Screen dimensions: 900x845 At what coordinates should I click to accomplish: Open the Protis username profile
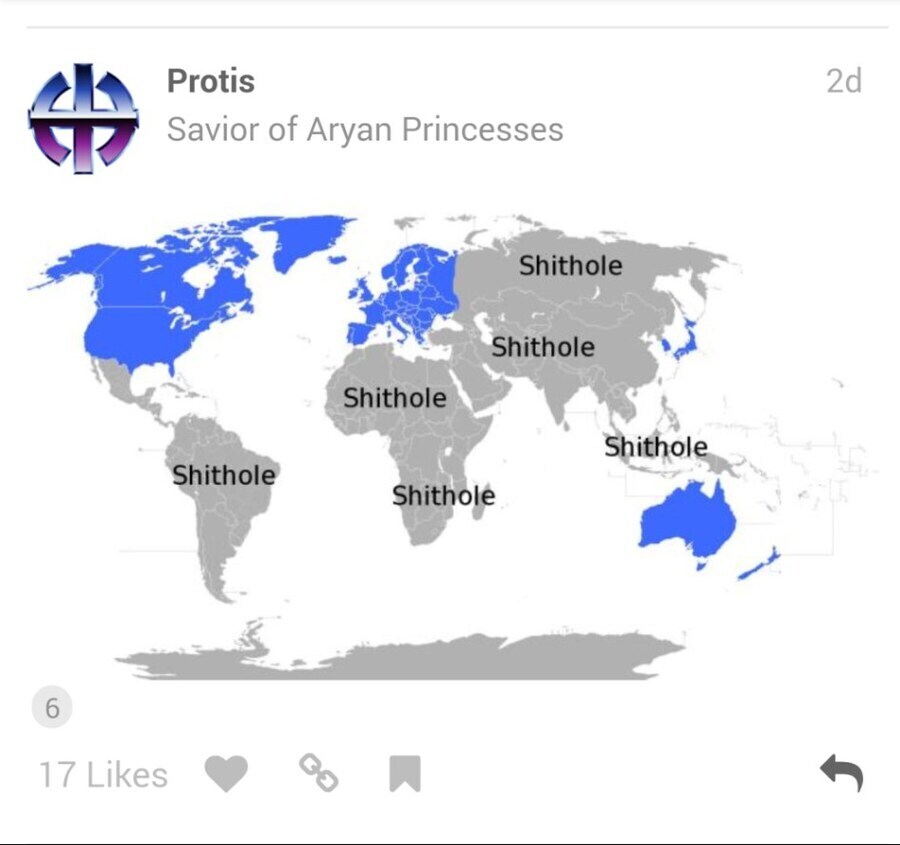pos(211,81)
